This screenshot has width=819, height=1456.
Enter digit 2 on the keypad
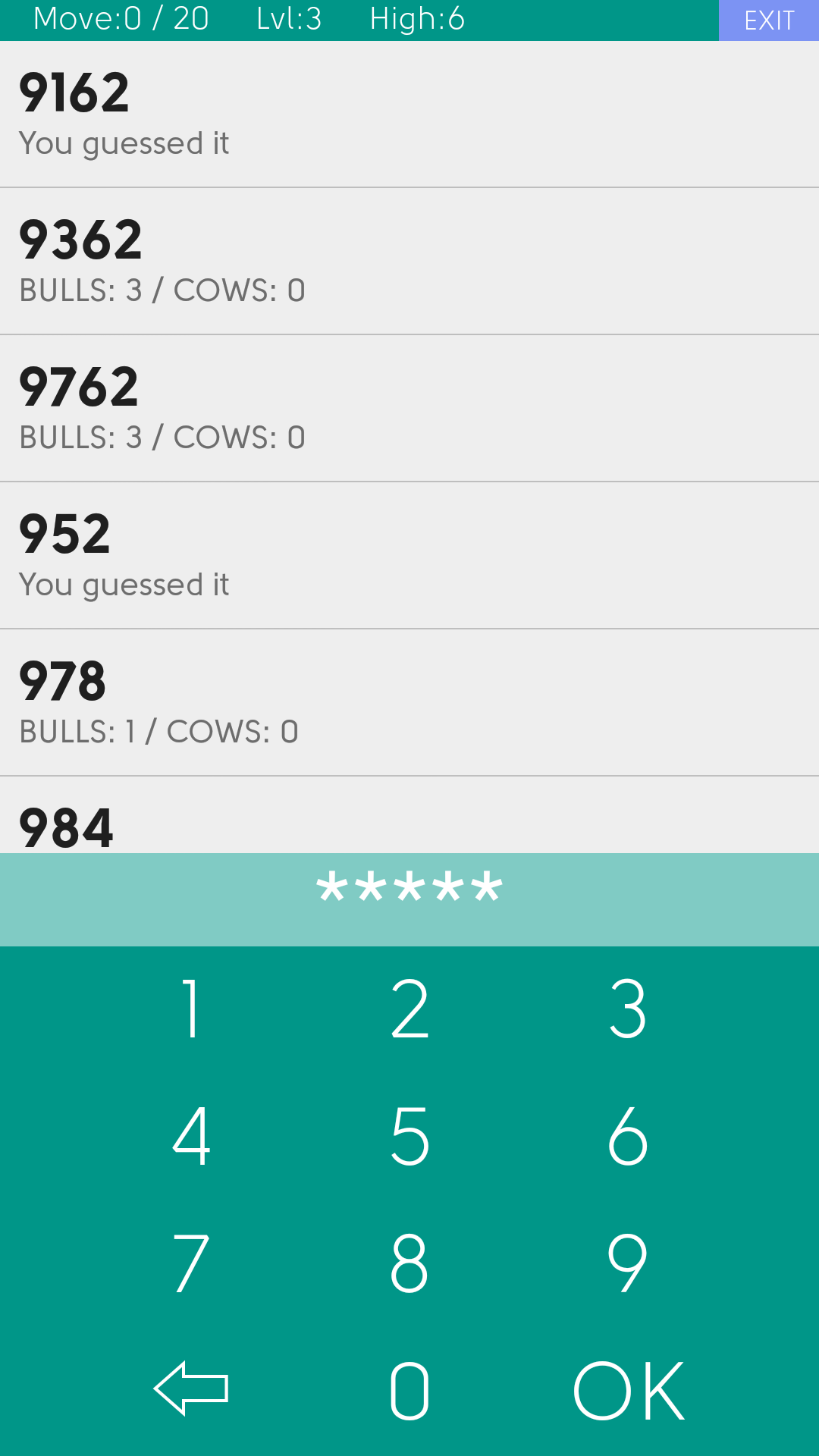tap(409, 1009)
